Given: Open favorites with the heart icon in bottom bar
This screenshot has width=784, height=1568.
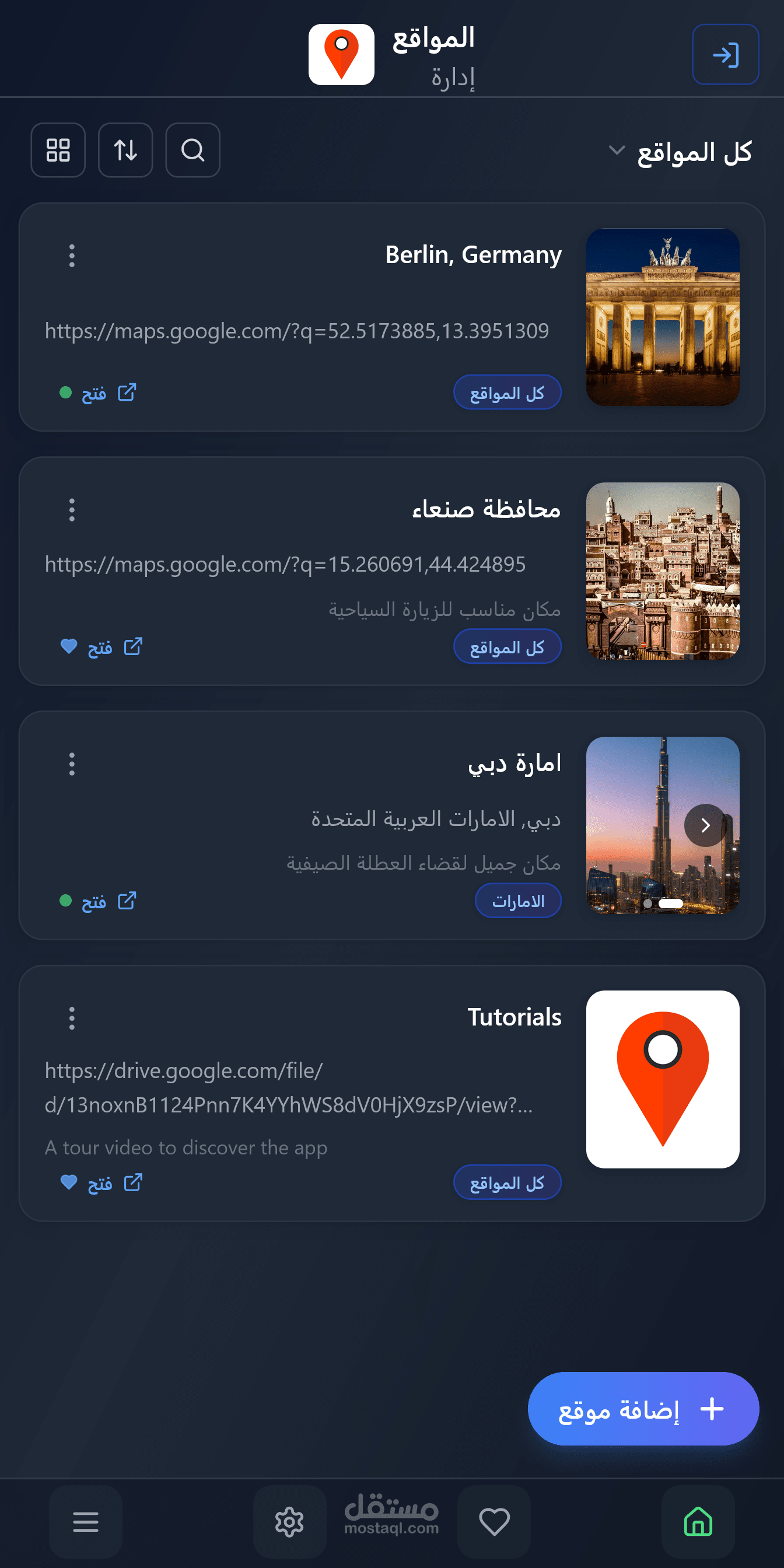Looking at the screenshot, I should tap(494, 1522).
